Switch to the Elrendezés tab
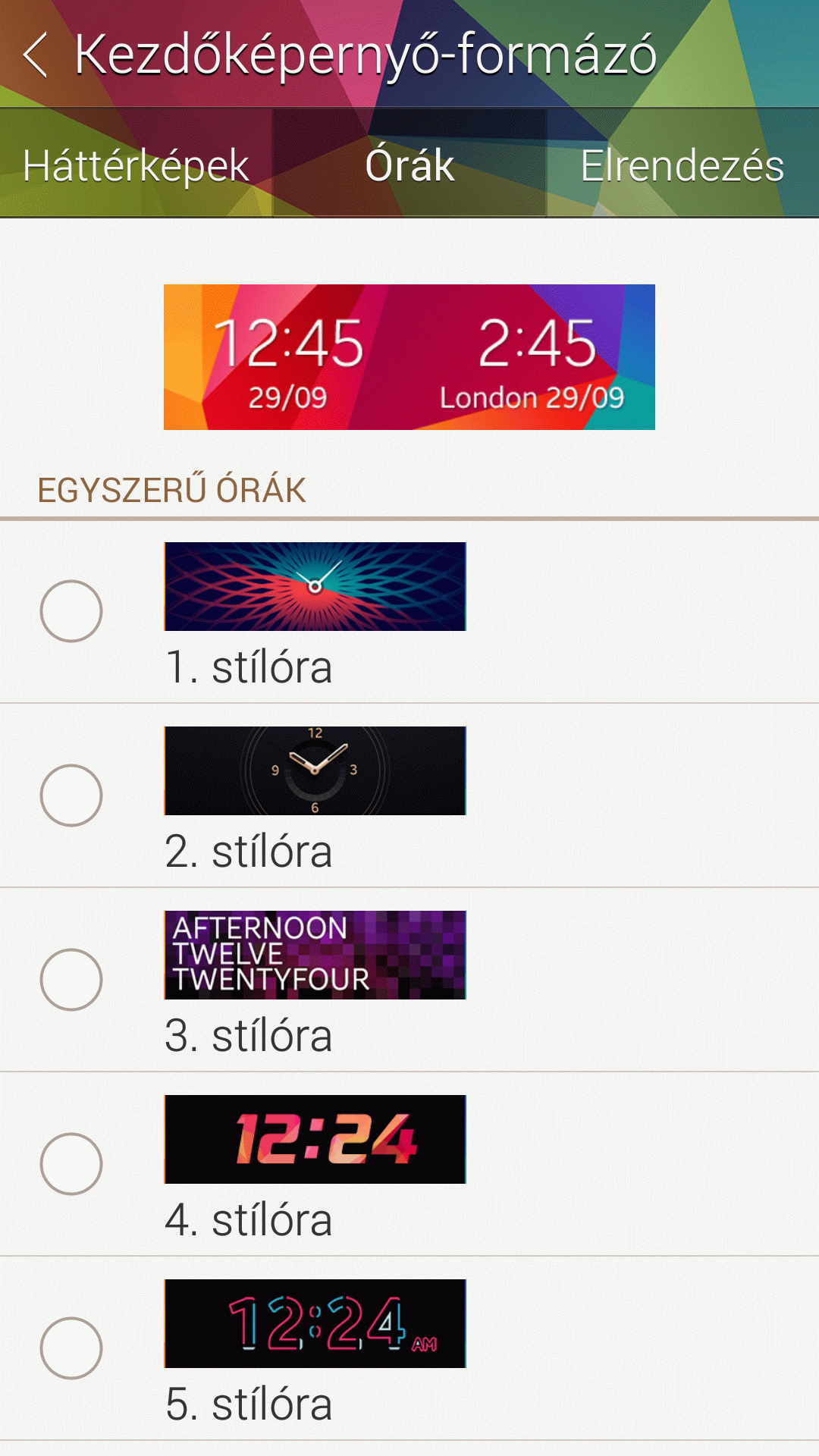The width and height of the screenshot is (819, 1456). (682, 165)
